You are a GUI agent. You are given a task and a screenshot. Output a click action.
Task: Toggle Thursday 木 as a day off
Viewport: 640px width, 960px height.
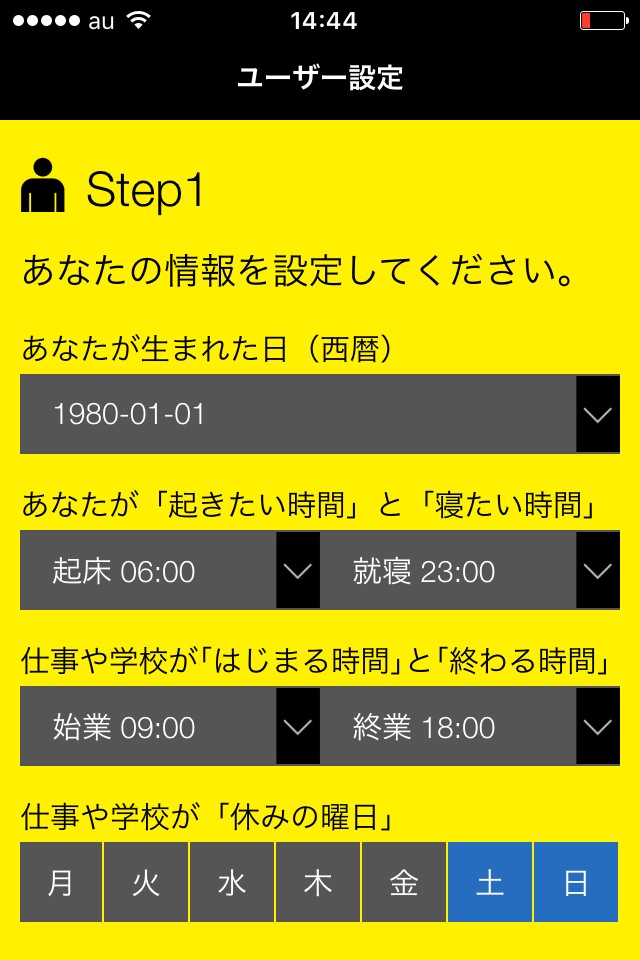pos(318,882)
